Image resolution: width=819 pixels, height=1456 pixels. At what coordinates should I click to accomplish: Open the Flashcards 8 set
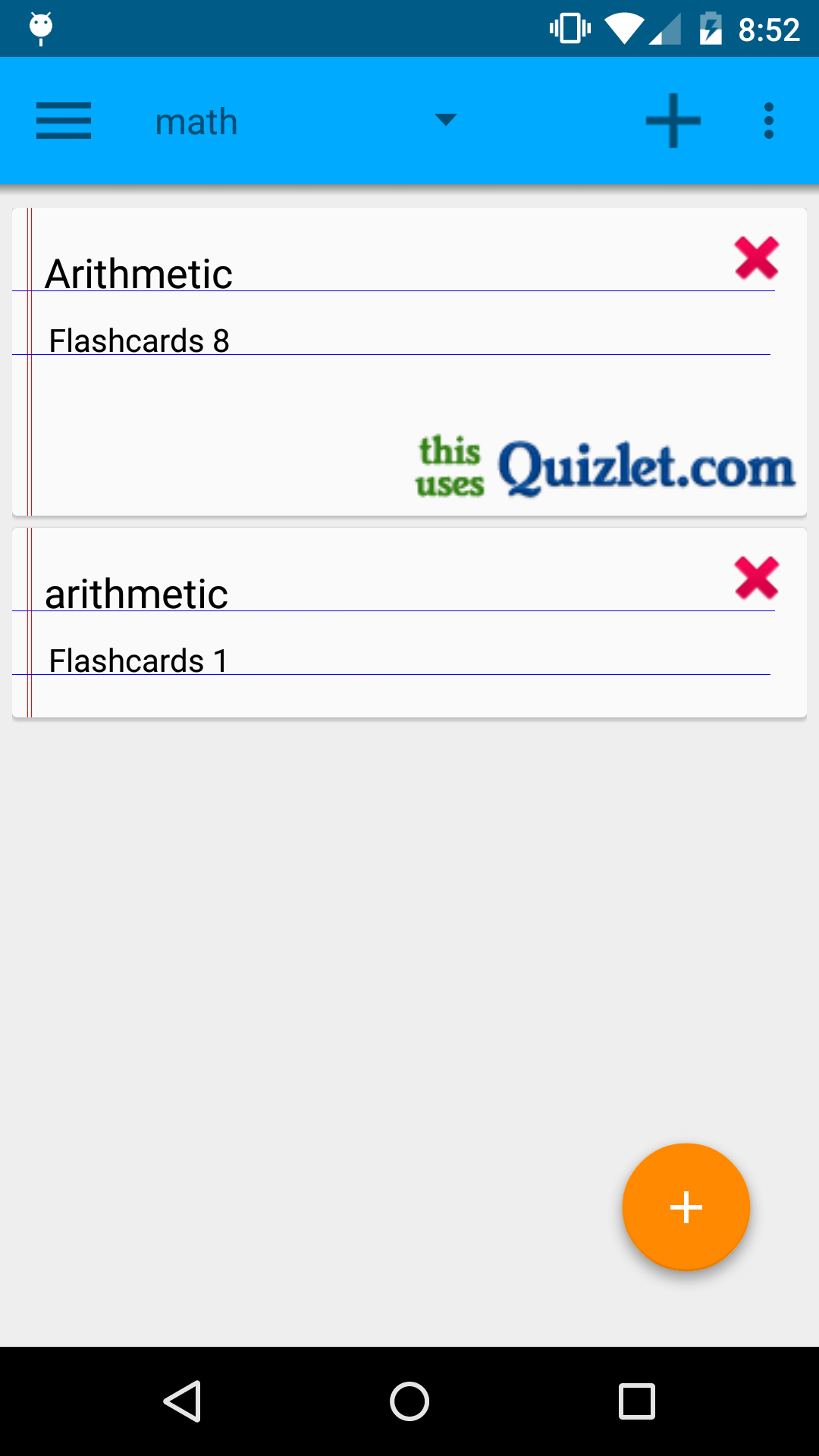[x=139, y=339]
